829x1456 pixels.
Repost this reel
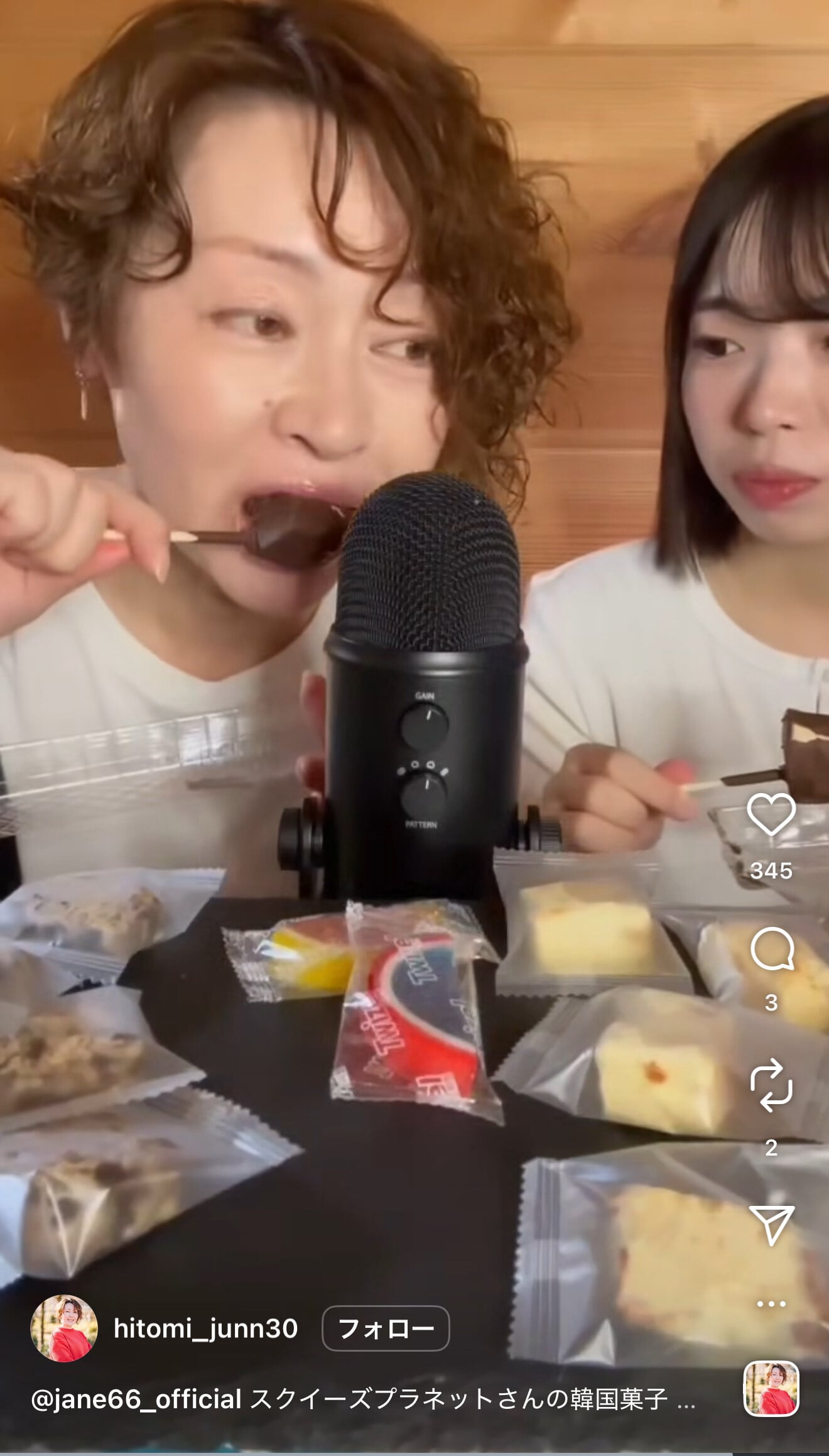point(771,1085)
